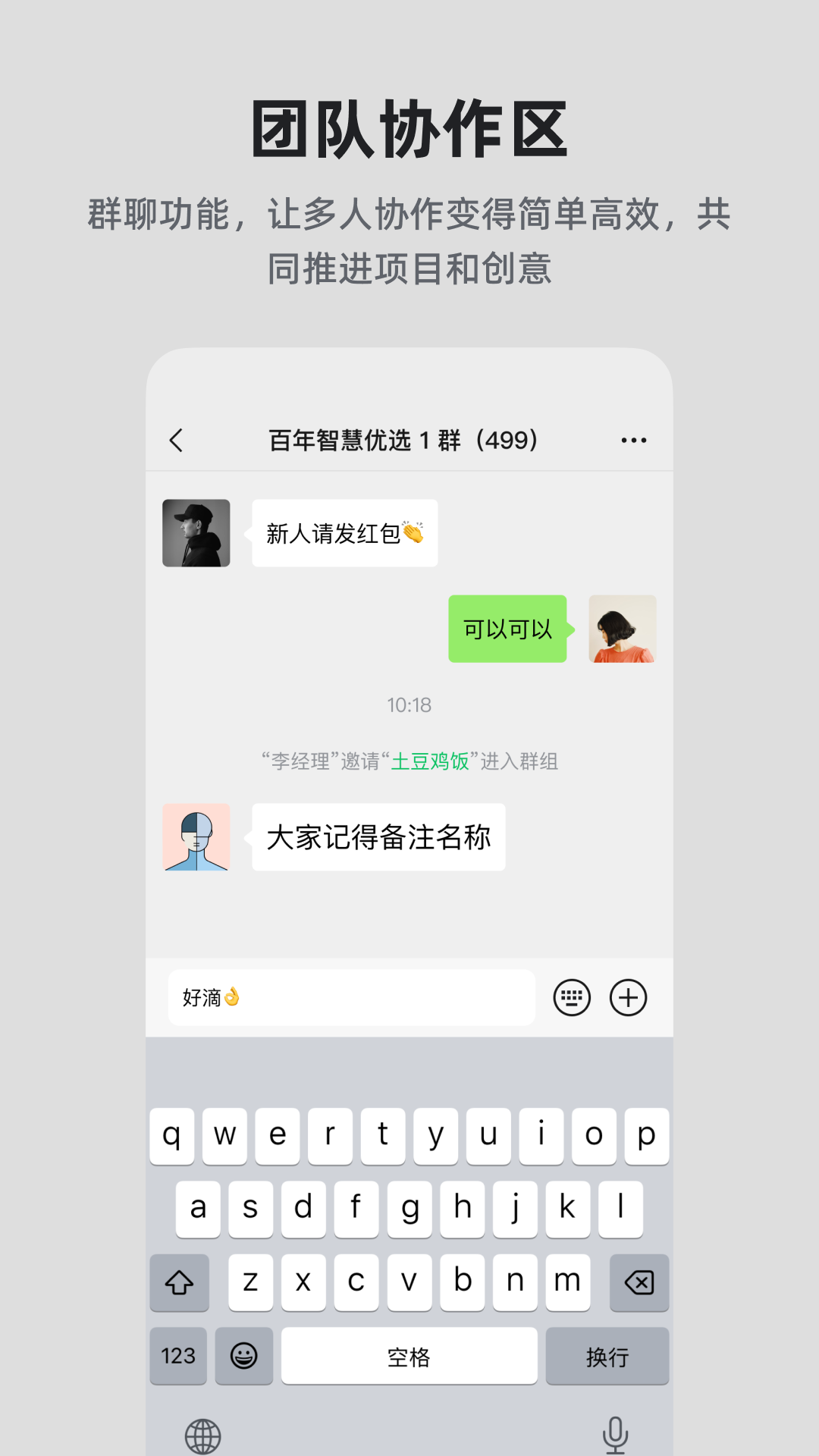Open attachments with the plus icon

627,997
